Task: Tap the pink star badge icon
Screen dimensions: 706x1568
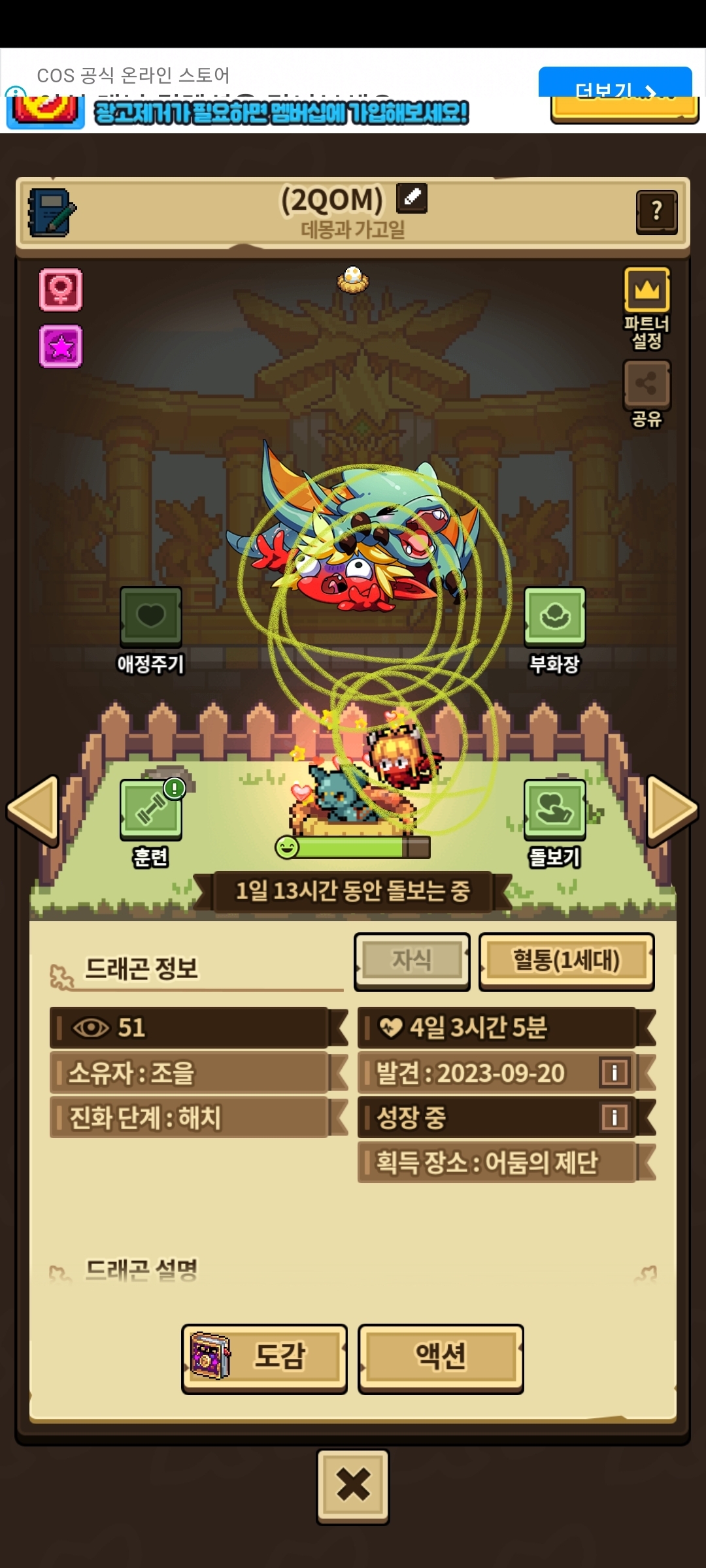Action: click(x=61, y=346)
